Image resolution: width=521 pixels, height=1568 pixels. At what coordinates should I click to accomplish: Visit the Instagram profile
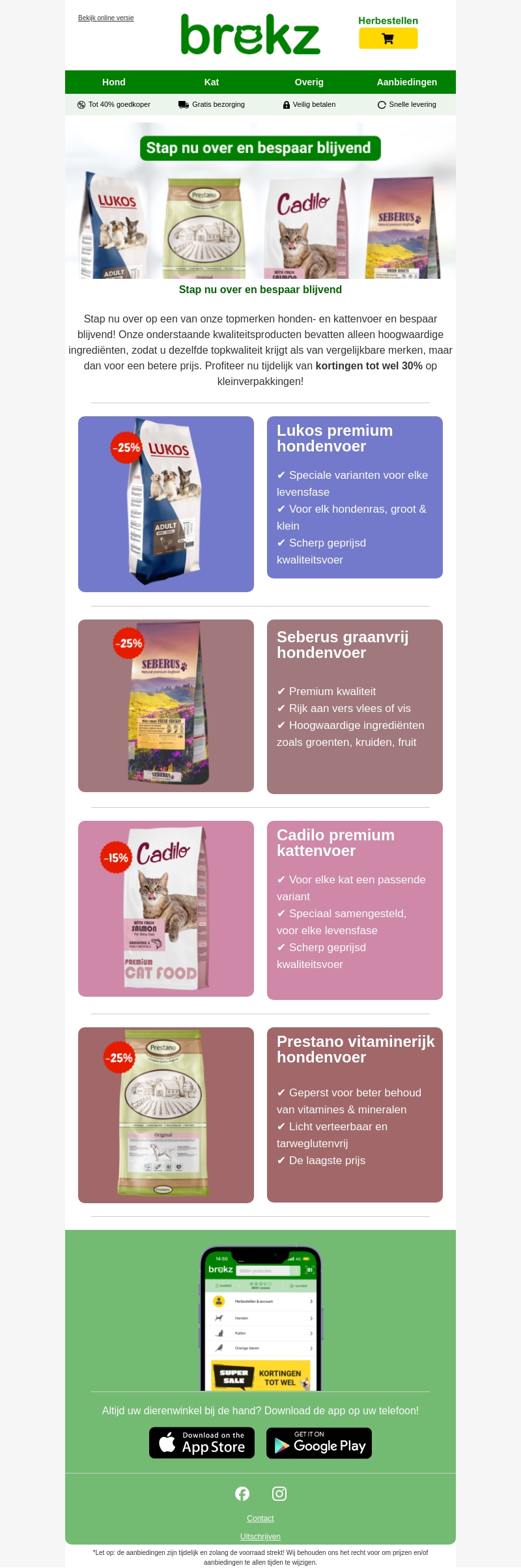(x=279, y=1494)
